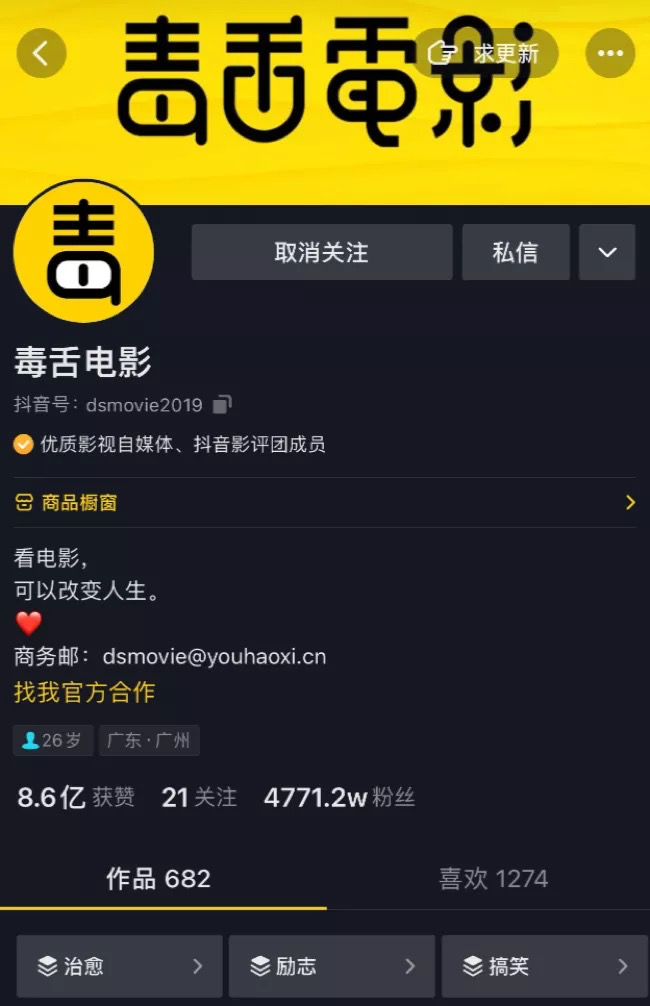Open the 搞笑 collection
Image resolution: width=650 pixels, height=1006 pixels.
543,966
